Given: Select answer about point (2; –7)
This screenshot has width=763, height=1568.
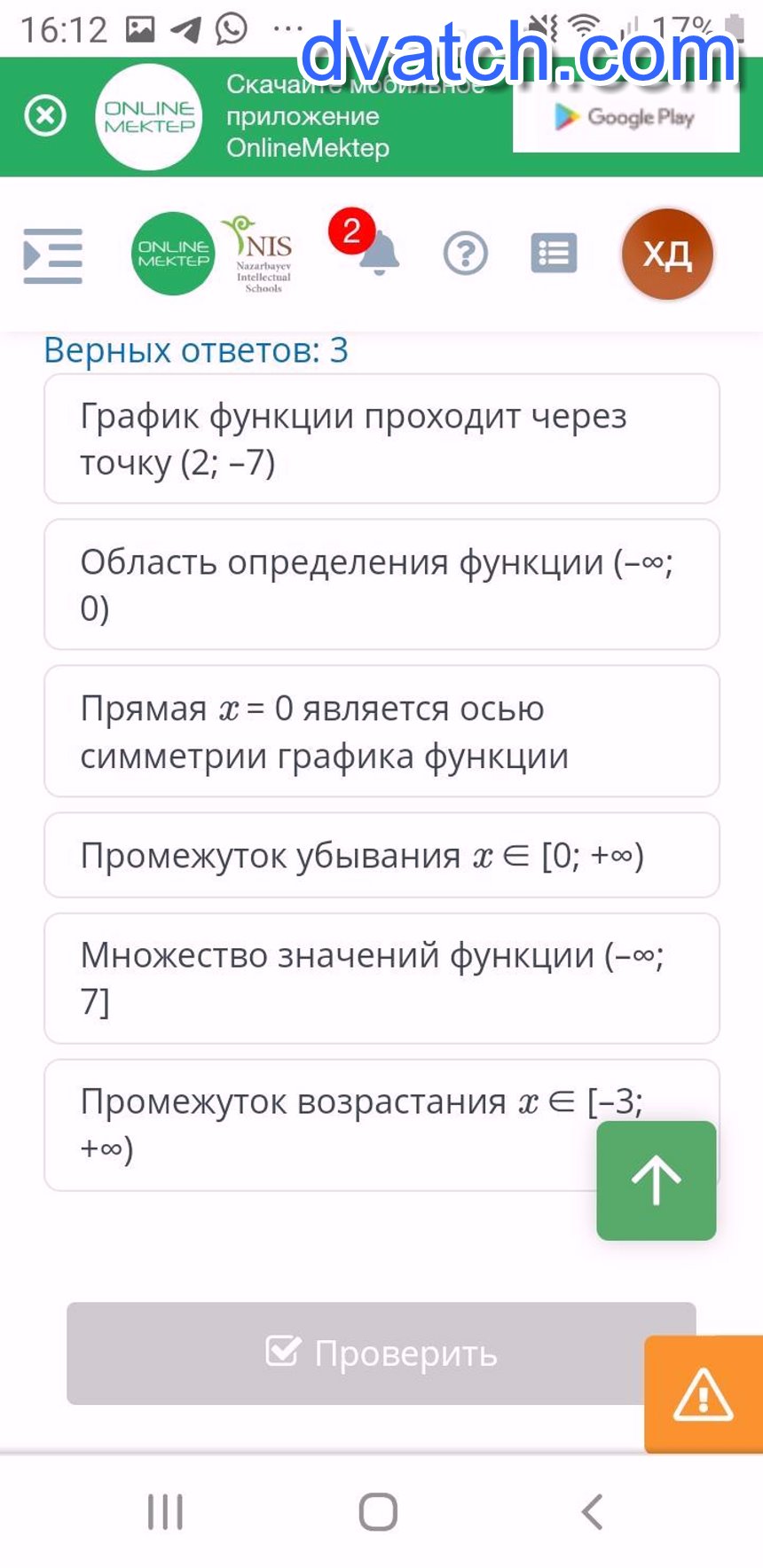Looking at the screenshot, I should 381,439.
